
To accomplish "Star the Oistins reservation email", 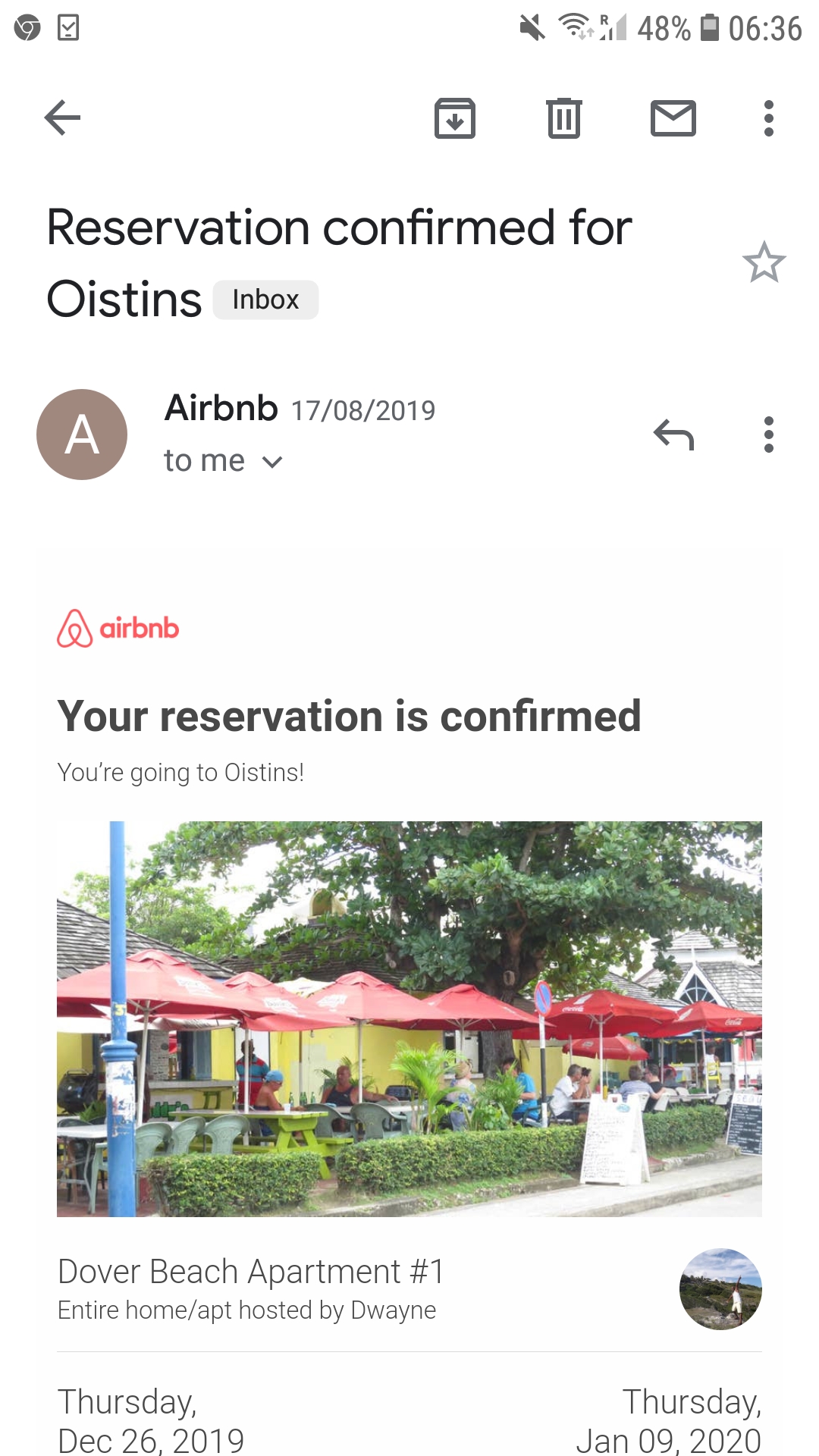I will point(764,262).
